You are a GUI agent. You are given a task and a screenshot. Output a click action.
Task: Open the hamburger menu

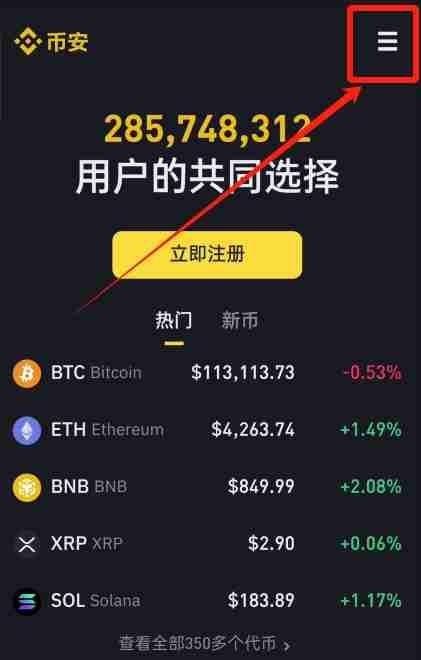387,41
